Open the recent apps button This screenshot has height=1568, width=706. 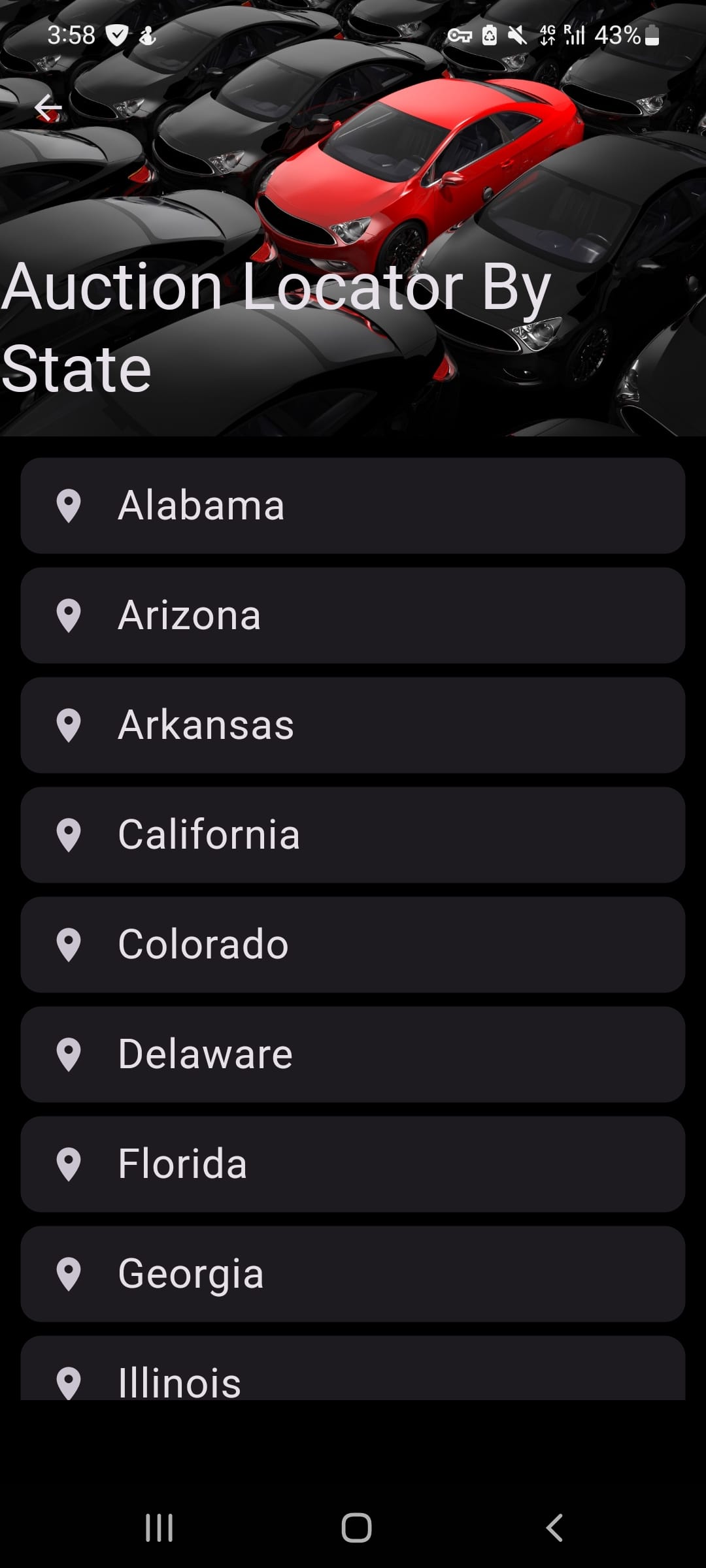click(x=160, y=1526)
